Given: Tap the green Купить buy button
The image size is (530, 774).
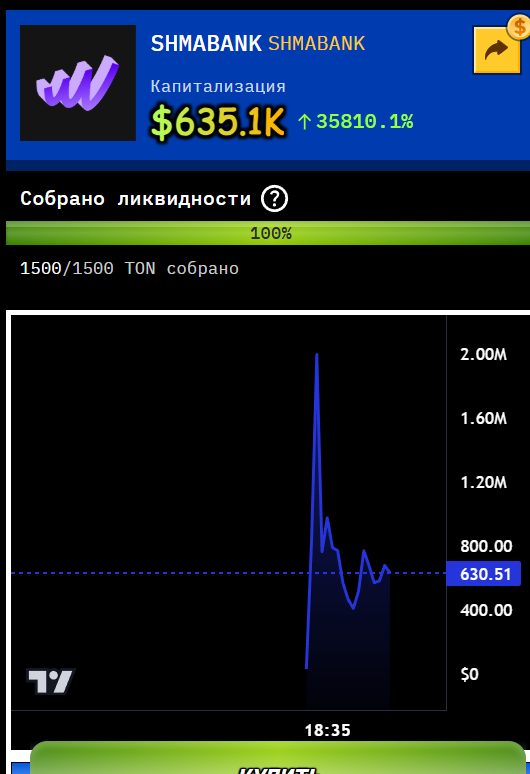Looking at the screenshot, I should pos(278,758).
